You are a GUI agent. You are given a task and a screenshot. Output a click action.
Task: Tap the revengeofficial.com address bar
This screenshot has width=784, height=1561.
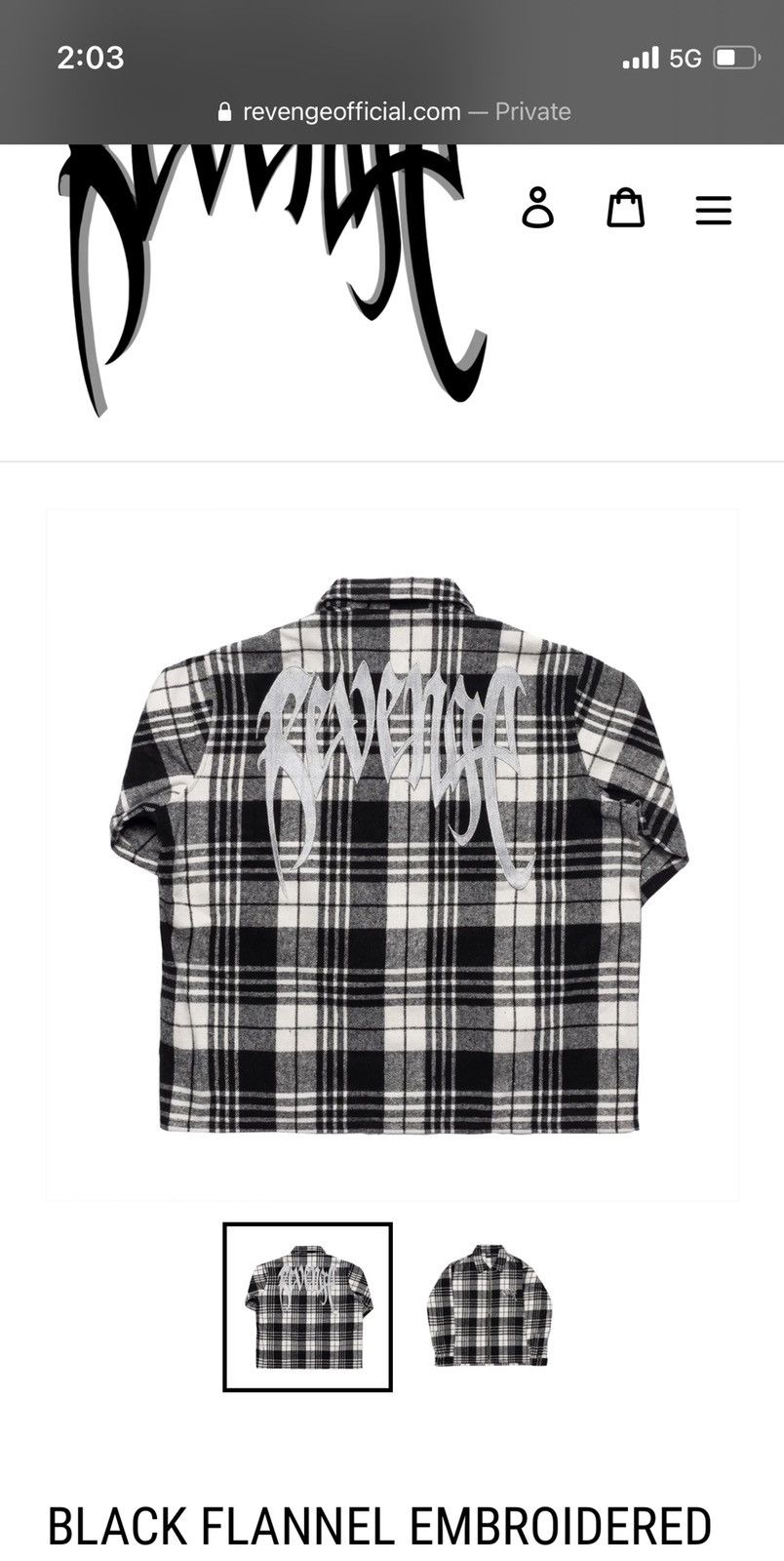(x=394, y=111)
